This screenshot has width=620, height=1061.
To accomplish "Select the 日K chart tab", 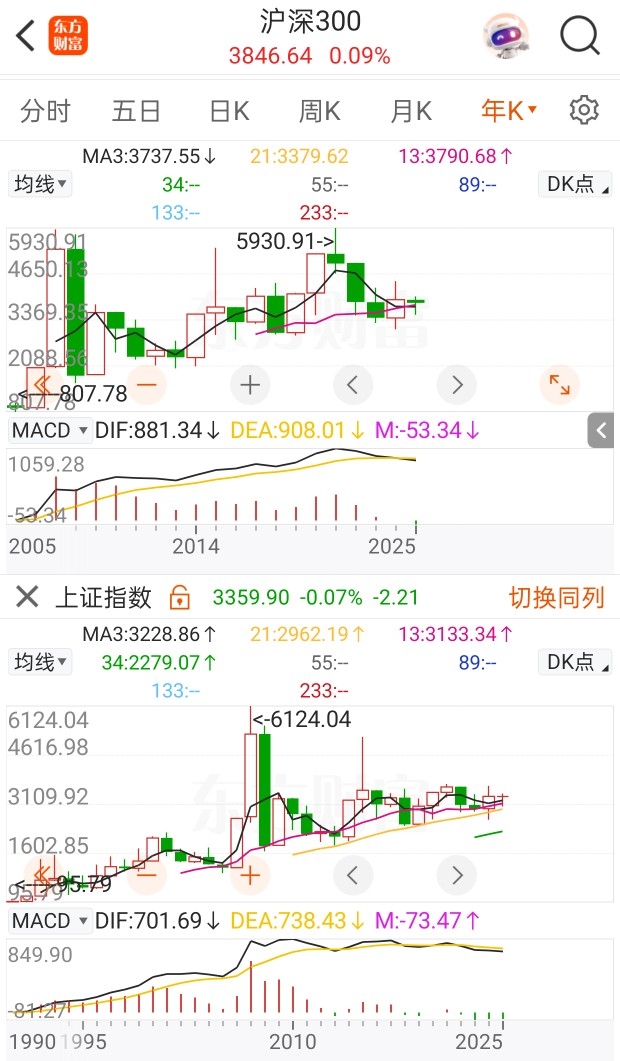I will pos(229,110).
